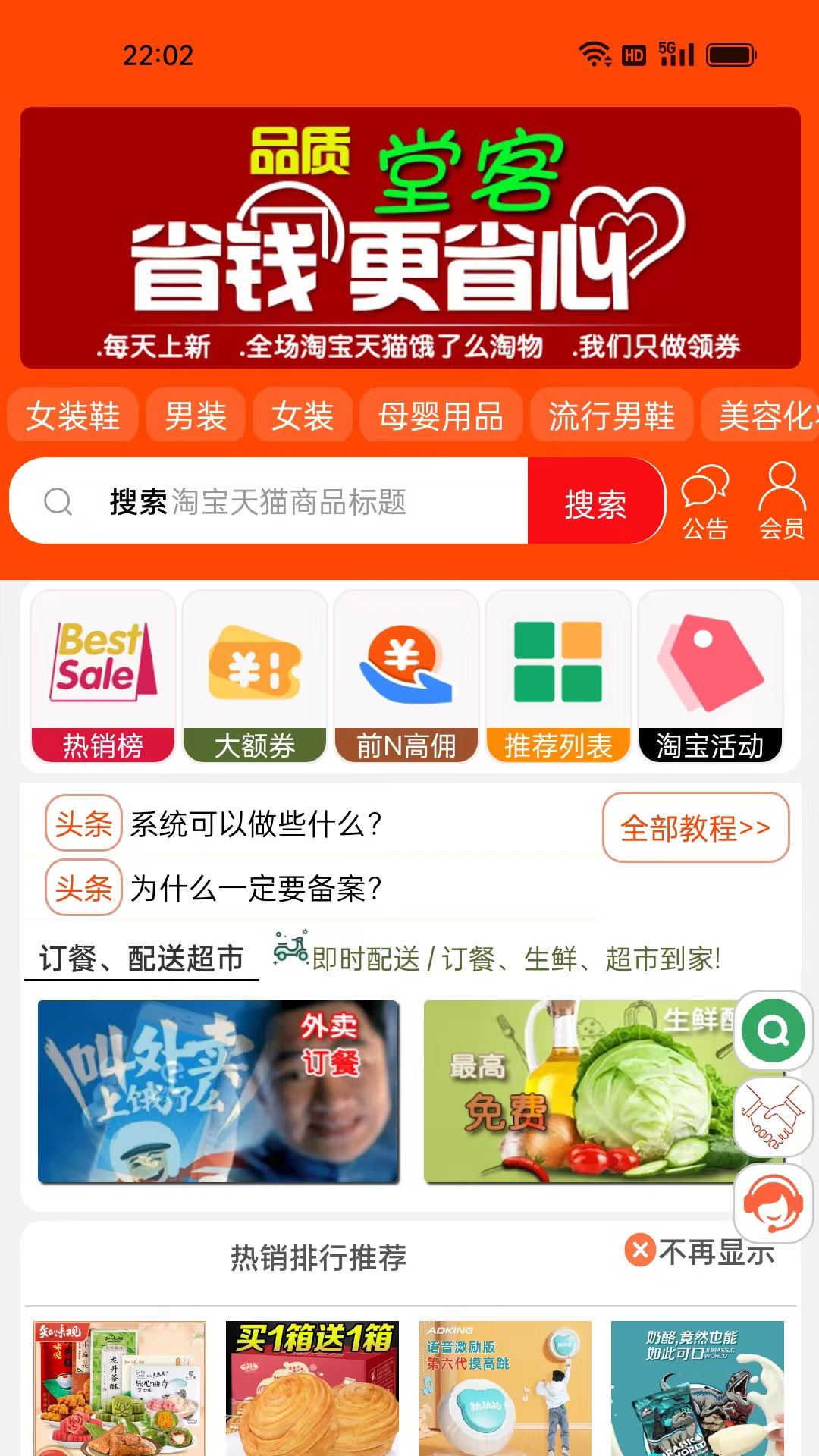The image size is (819, 1456).
Task: Choose the 母婴用品 category chip
Action: 441,416
